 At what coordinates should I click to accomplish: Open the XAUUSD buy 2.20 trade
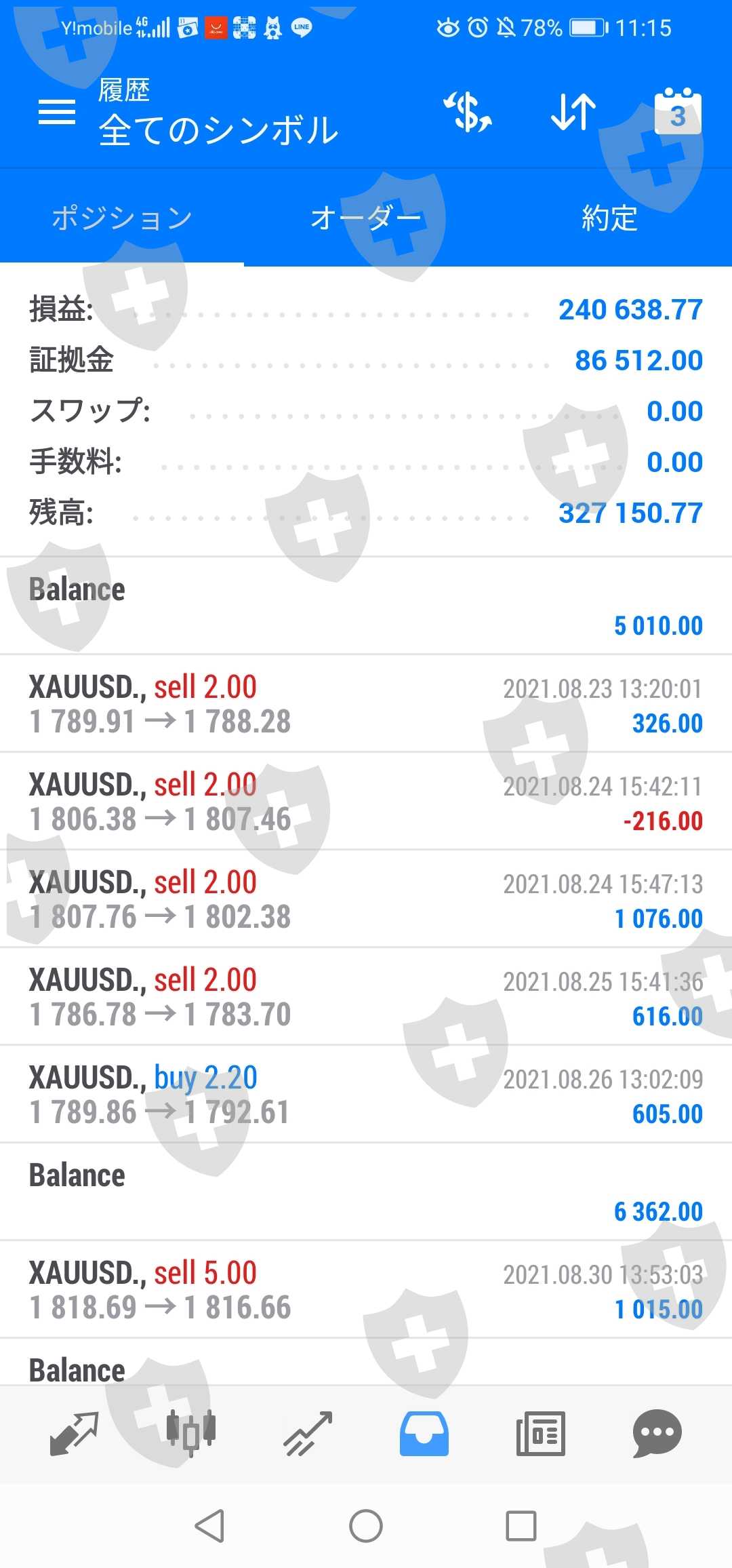[366, 1095]
